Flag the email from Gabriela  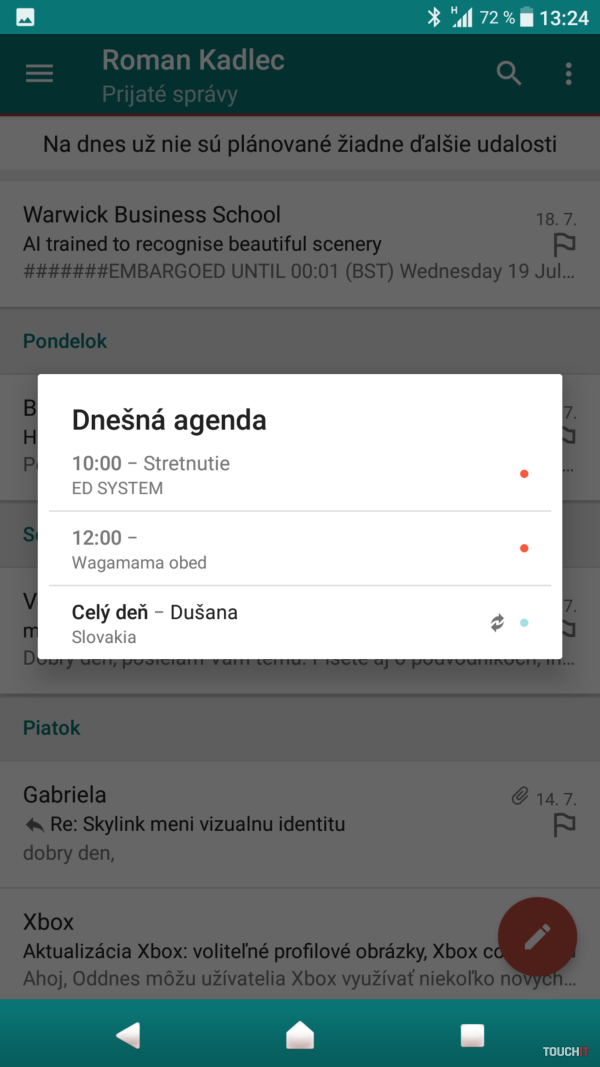[x=564, y=824]
